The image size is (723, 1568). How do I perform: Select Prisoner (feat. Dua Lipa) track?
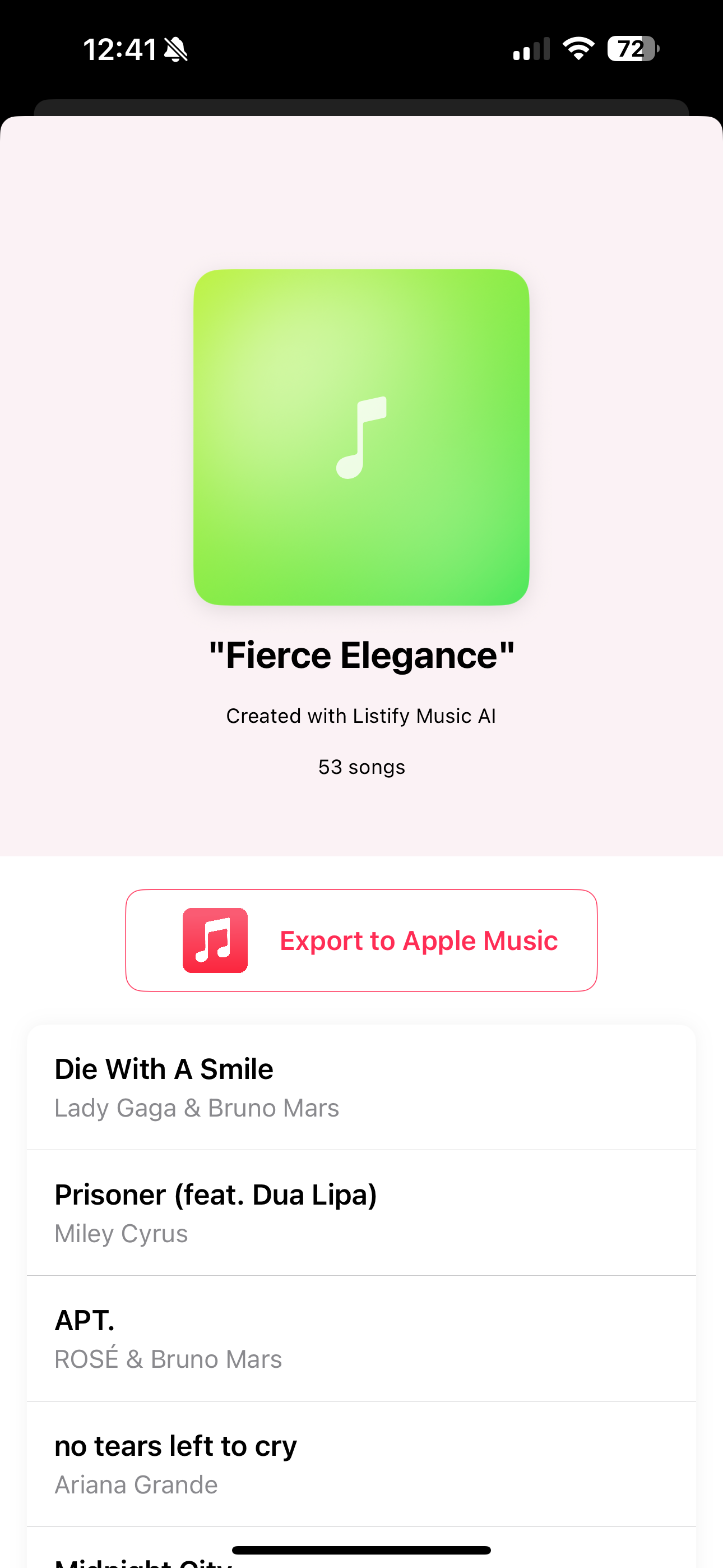click(x=361, y=1212)
